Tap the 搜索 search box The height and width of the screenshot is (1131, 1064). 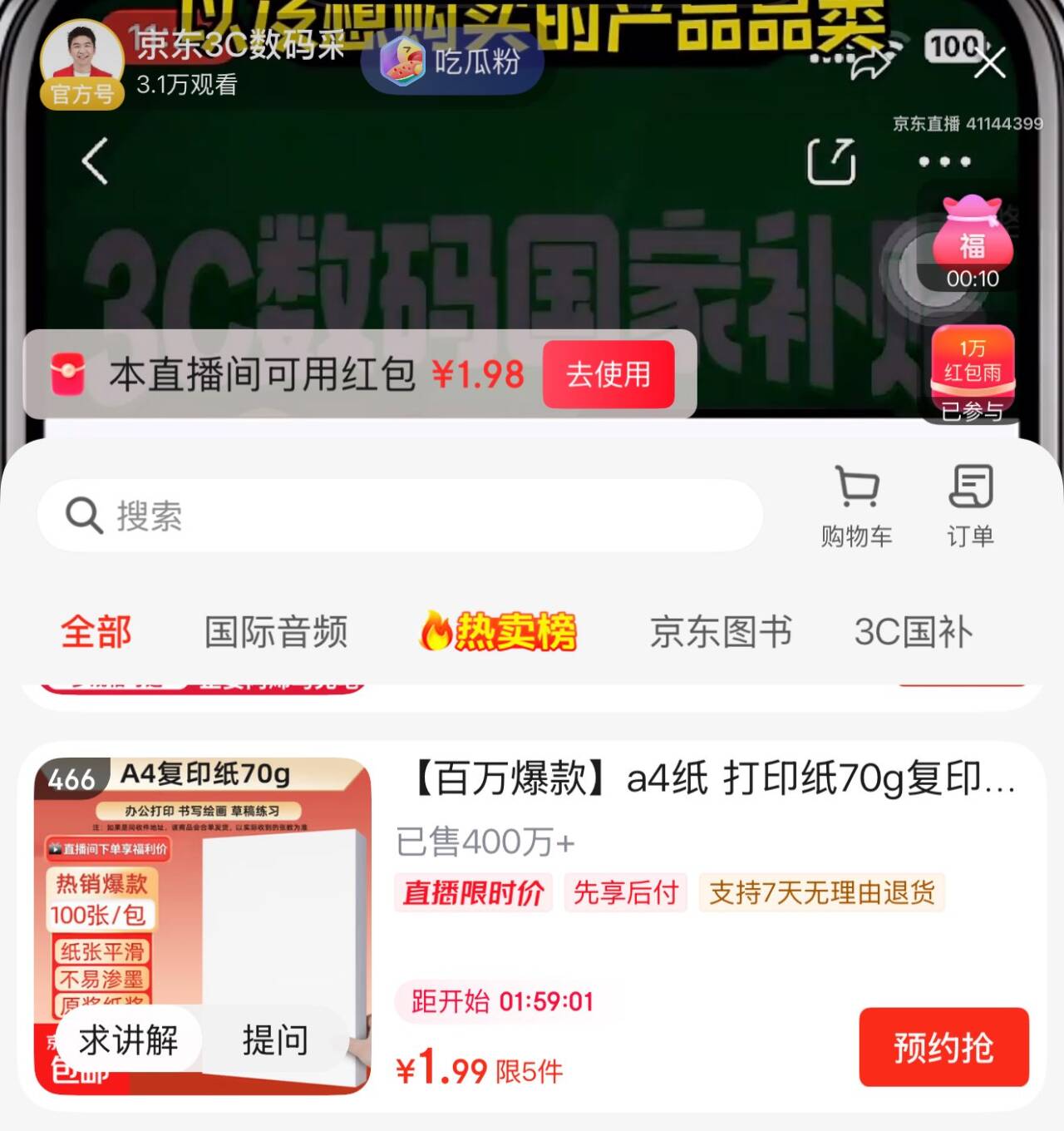tap(400, 515)
